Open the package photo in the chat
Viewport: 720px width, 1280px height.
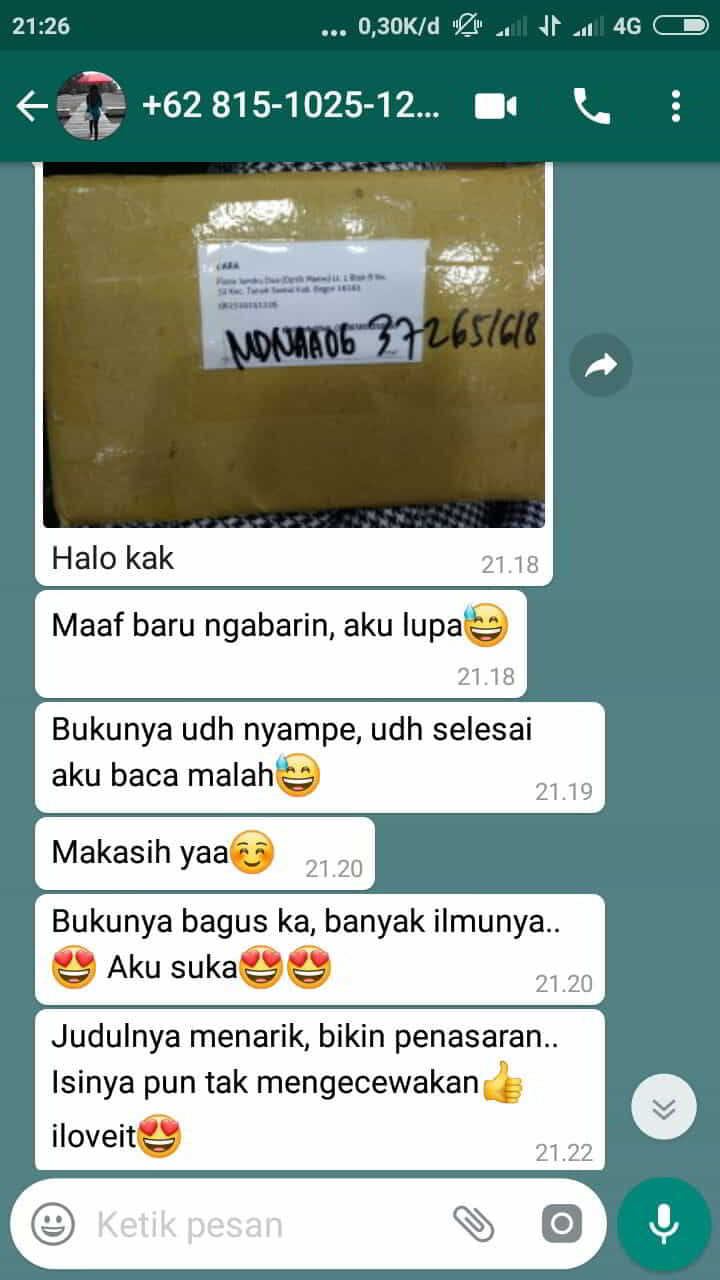point(294,345)
